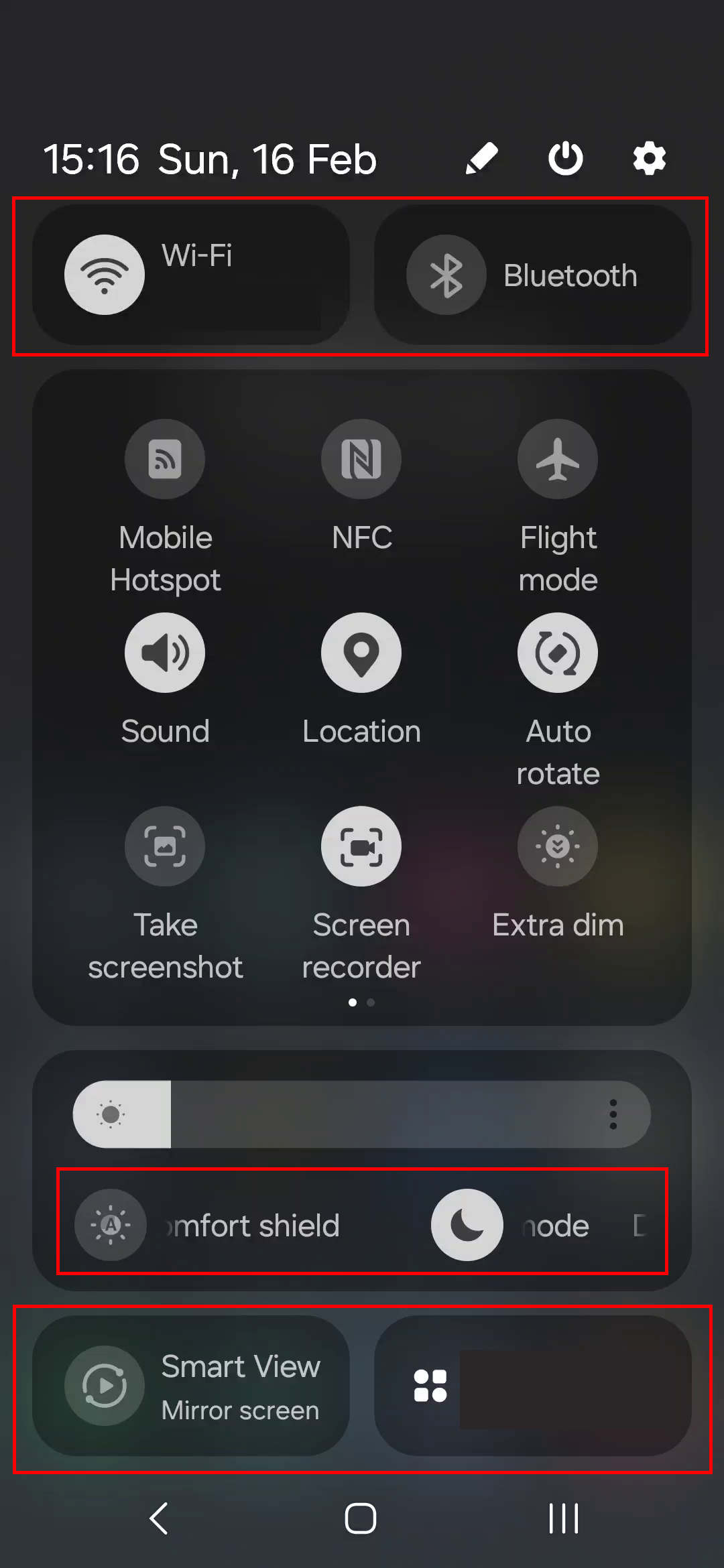Turn on Eye comfort shield

click(x=111, y=1225)
